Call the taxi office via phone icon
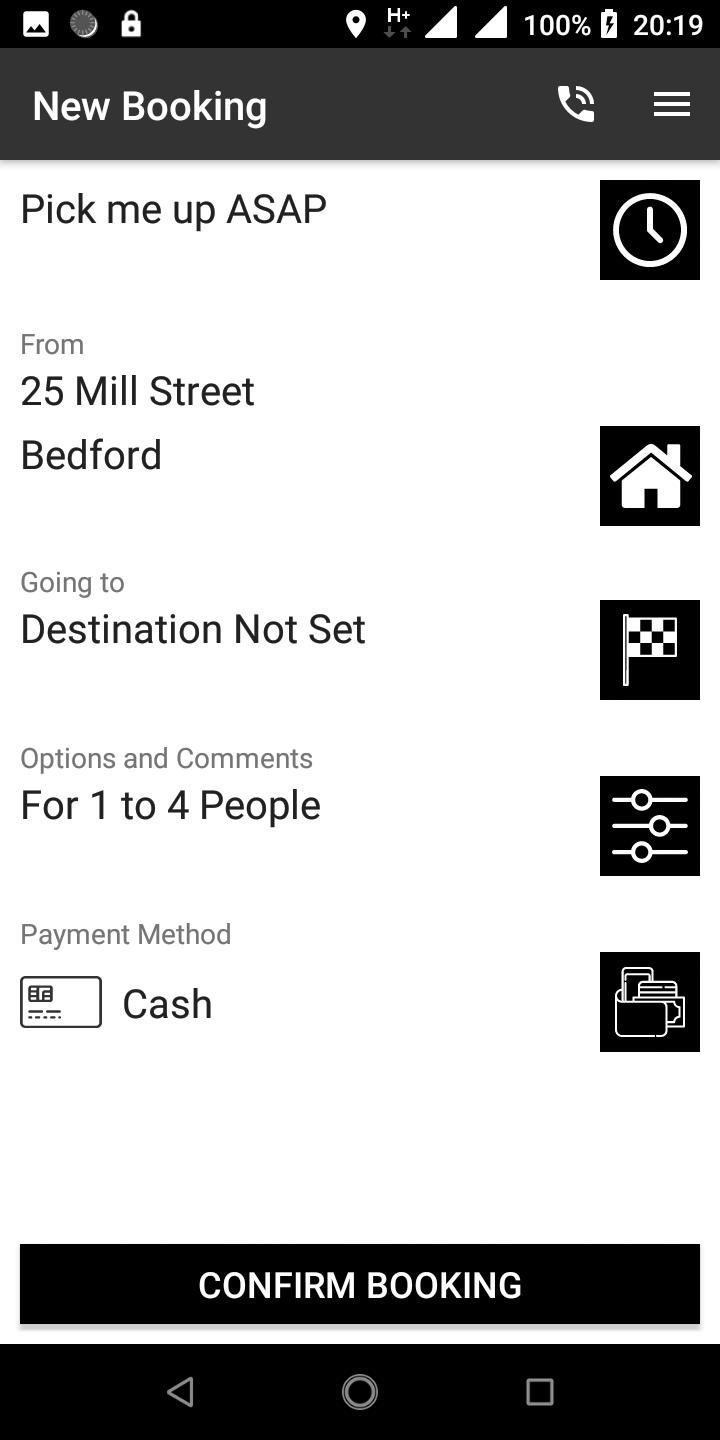Viewport: 720px width, 1440px height. [x=576, y=104]
